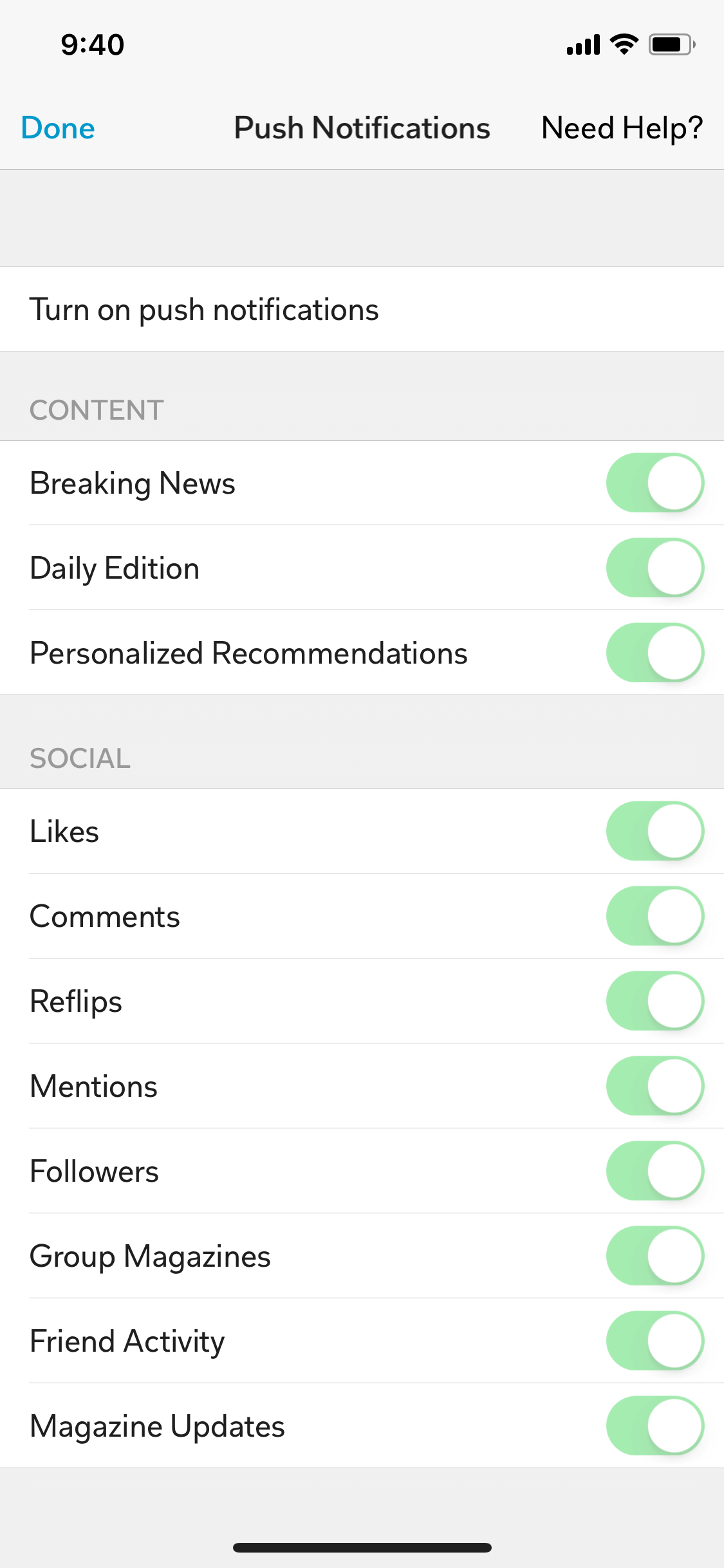Viewport: 724px width, 1568px height.
Task: Turn off Friend Activity alerts
Action: 655,1341
